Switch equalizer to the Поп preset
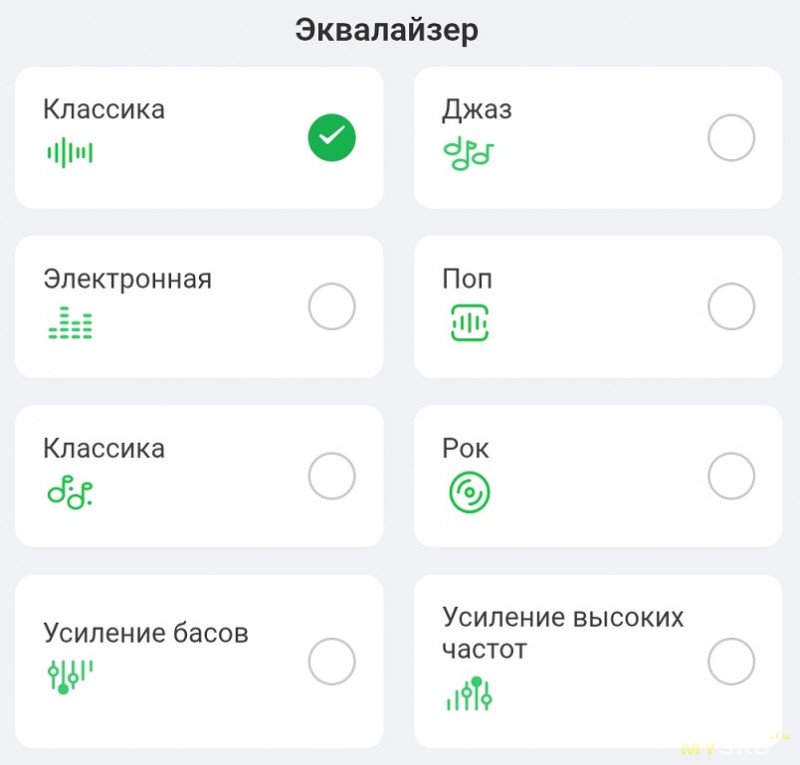The width and height of the screenshot is (800, 765). [731, 307]
